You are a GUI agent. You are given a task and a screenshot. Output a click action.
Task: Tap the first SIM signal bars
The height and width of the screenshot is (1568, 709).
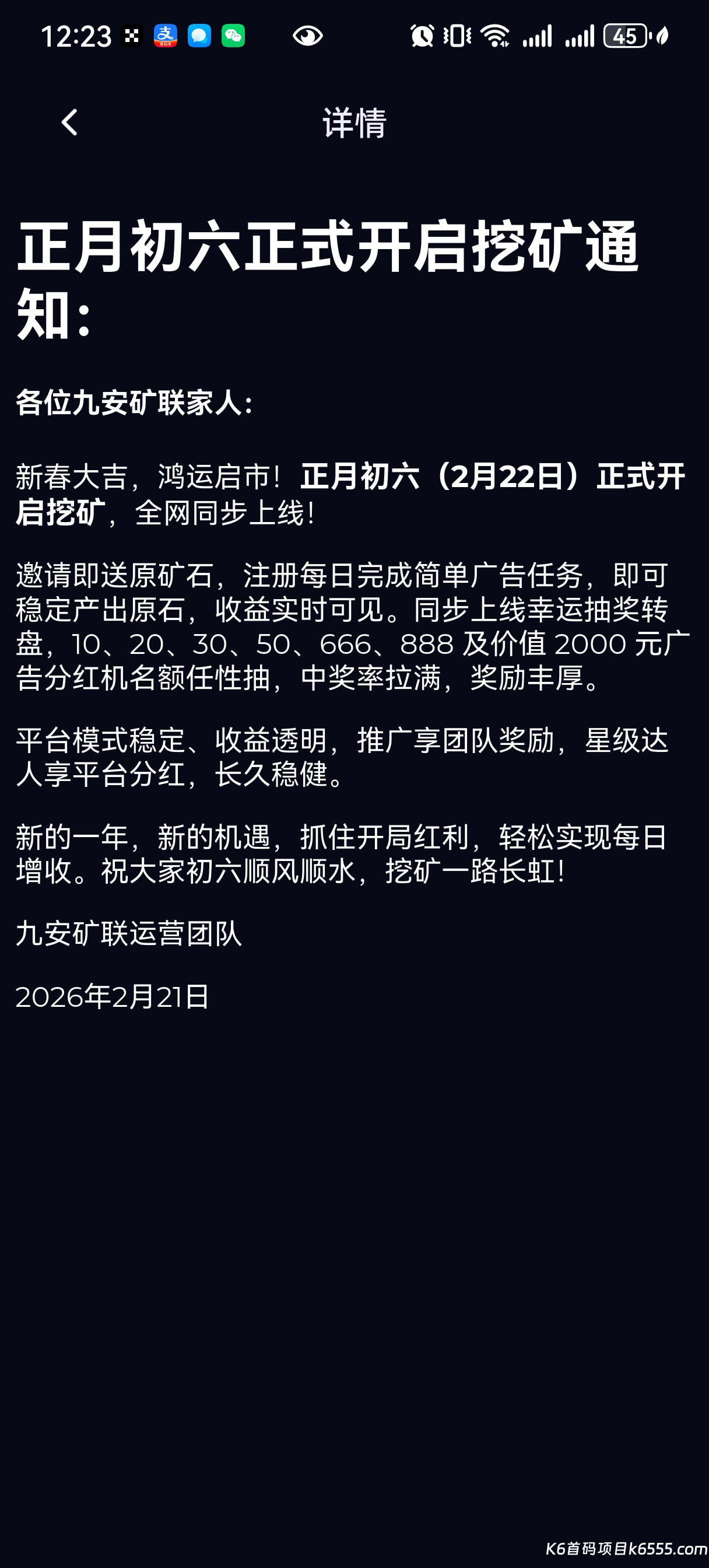538,36
